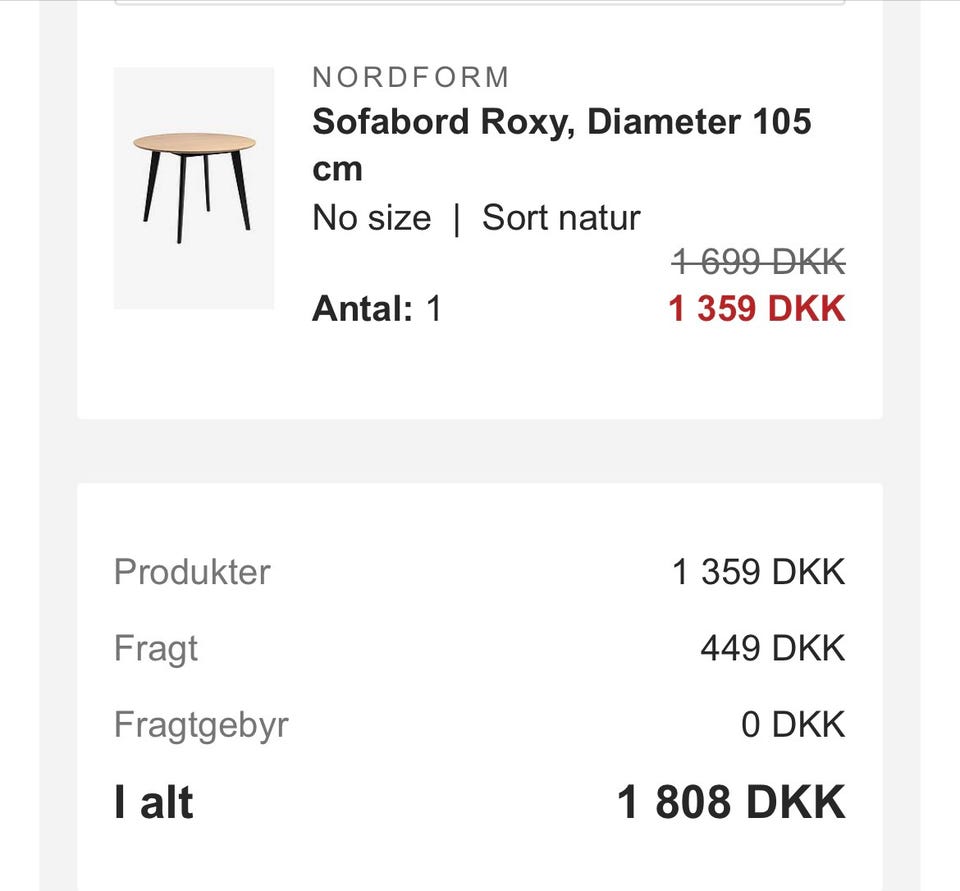This screenshot has height=891, width=960.
Task: Open the Sofabord Roxy product image
Action: click(x=194, y=188)
